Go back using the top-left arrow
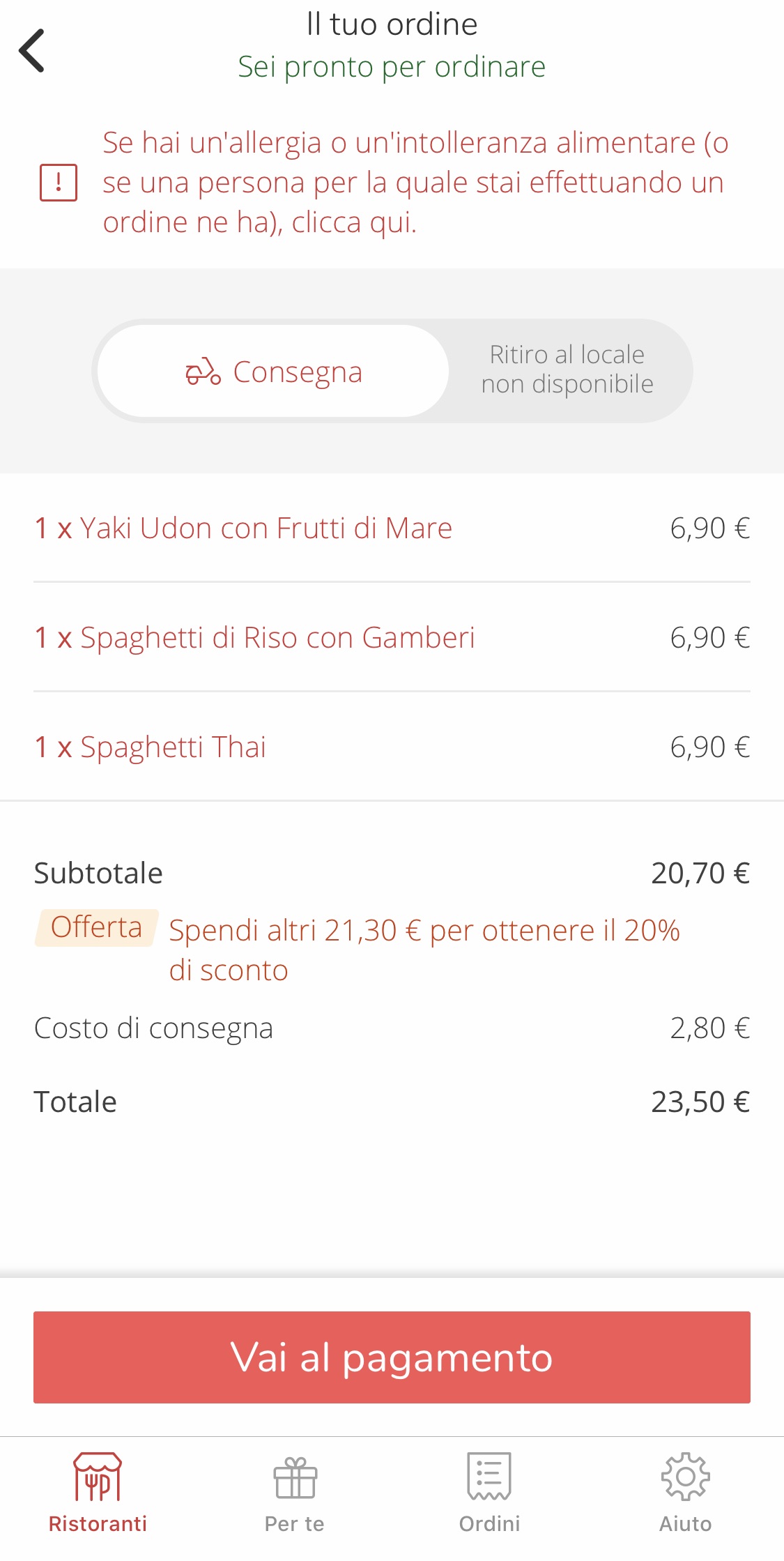The image size is (784, 1561). 32,50
